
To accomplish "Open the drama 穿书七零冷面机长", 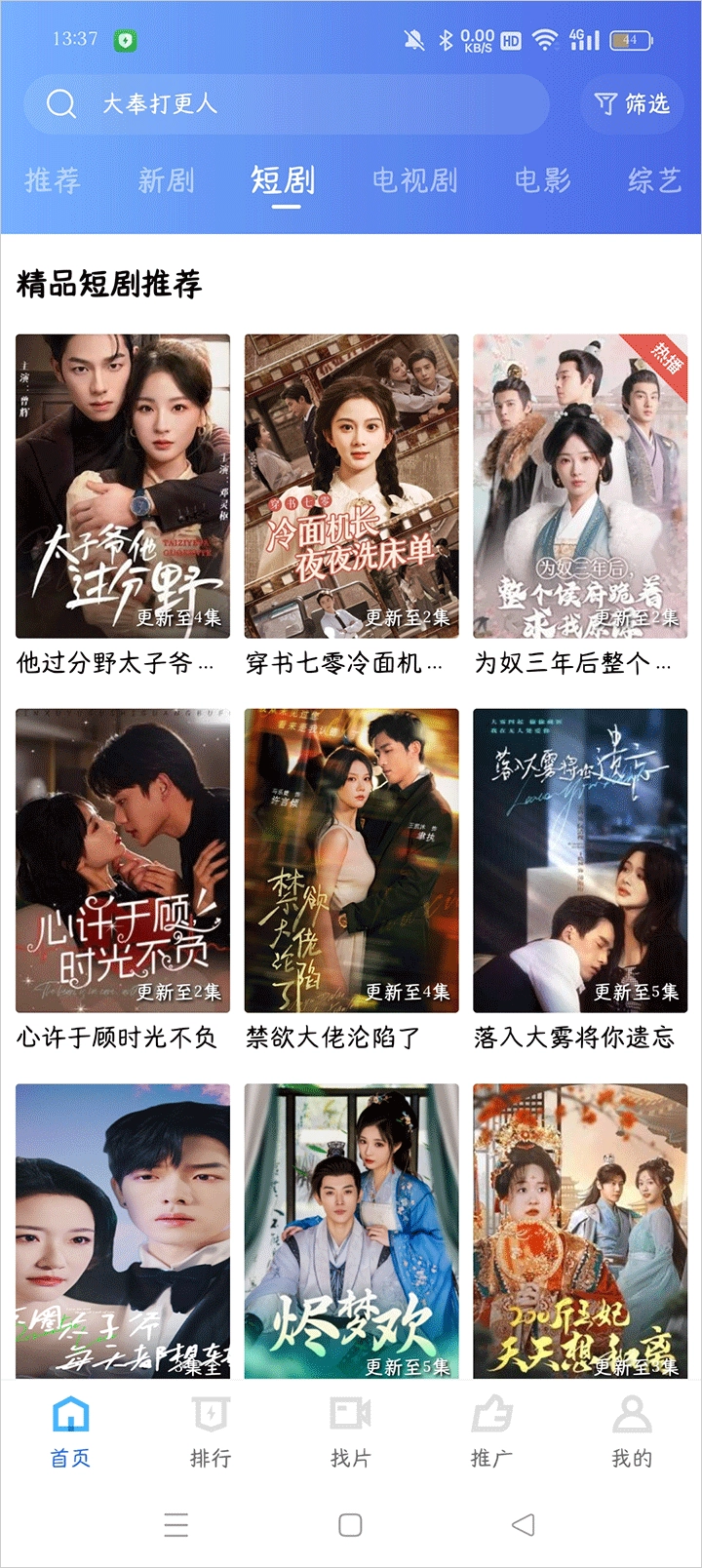I will [x=351, y=487].
